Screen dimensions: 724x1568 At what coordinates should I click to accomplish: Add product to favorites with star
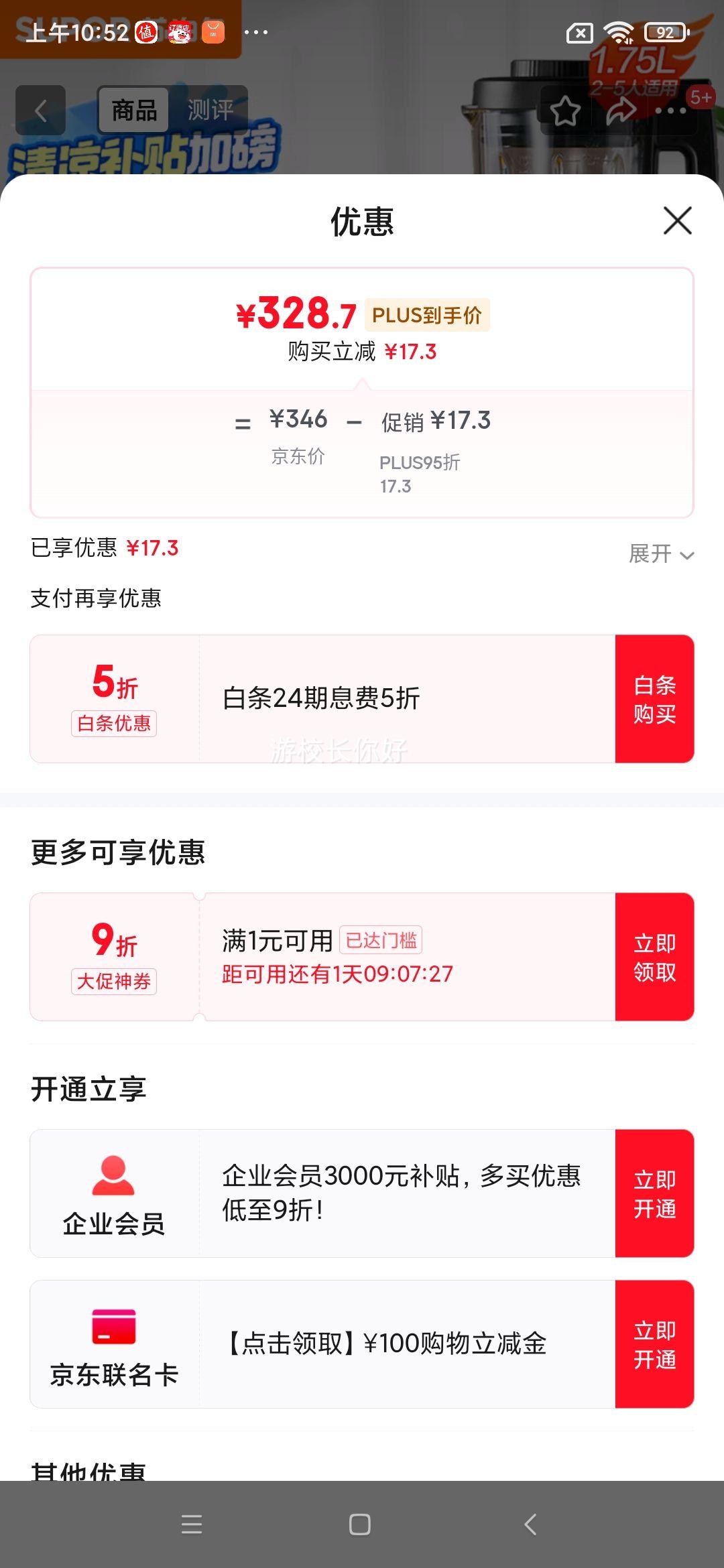[x=565, y=111]
